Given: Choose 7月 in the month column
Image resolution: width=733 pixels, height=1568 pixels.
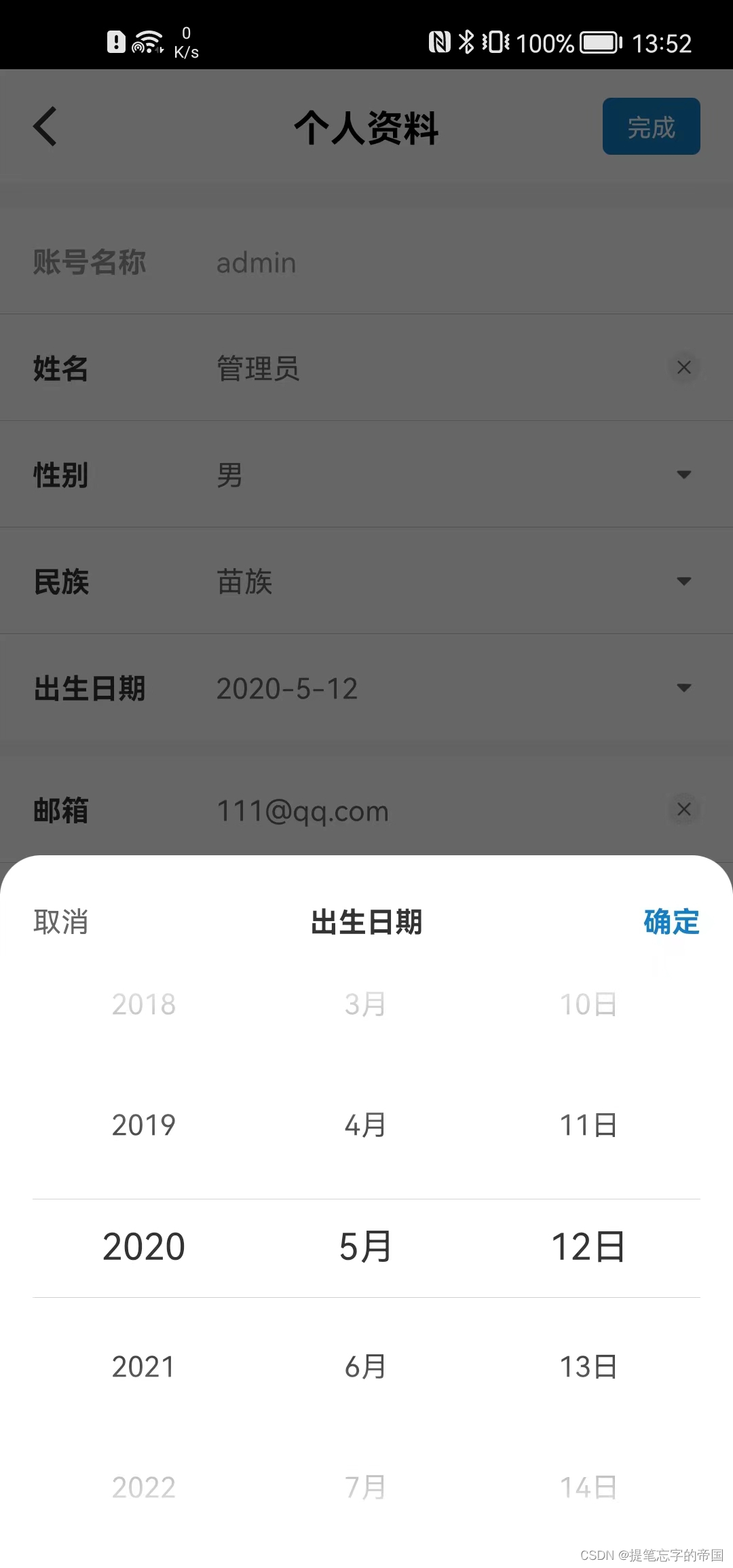Looking at the screenshot, I should click(365, 1488).
